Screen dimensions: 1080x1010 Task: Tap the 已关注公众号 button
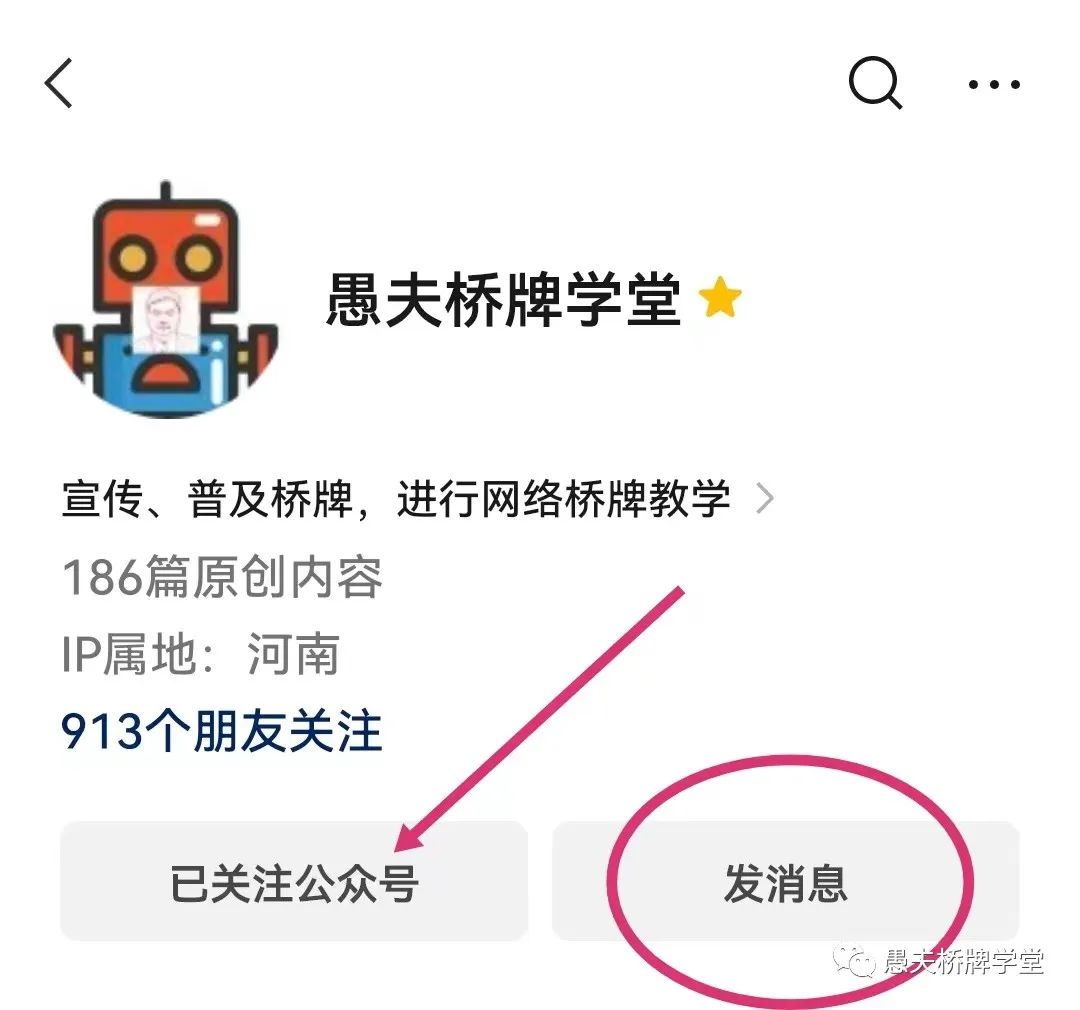coord(294,882)
